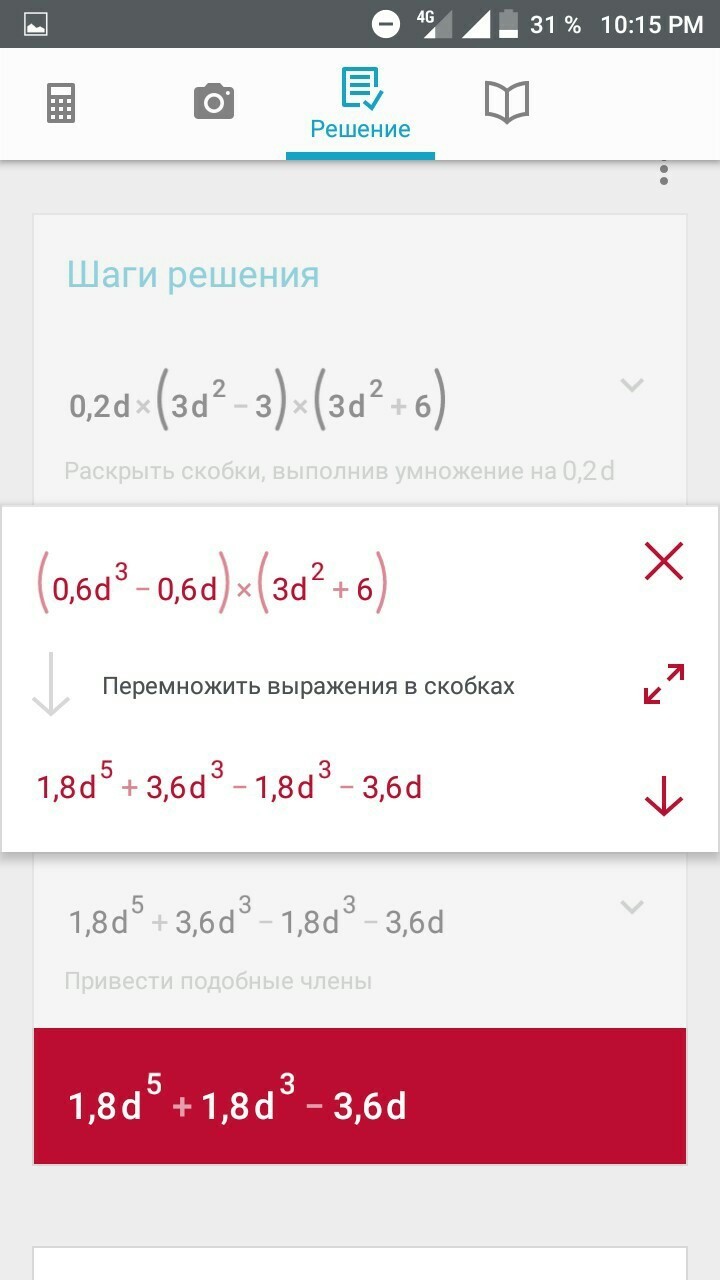Expand step explanation with the diagonal arrows
This screenshot has width=720, height=1280.
coord(664,684)
